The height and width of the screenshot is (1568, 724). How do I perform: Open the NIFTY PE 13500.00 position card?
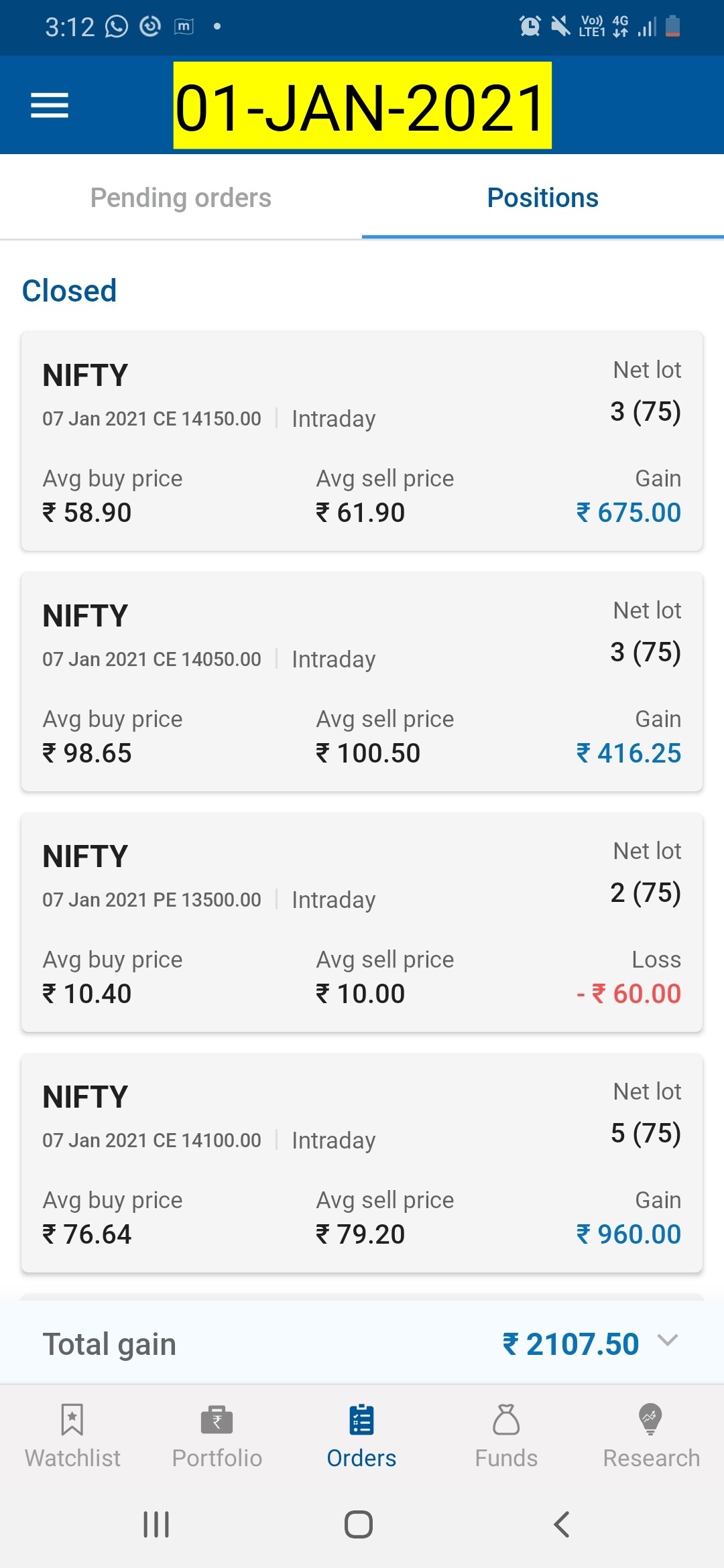[x=362, y=922]
